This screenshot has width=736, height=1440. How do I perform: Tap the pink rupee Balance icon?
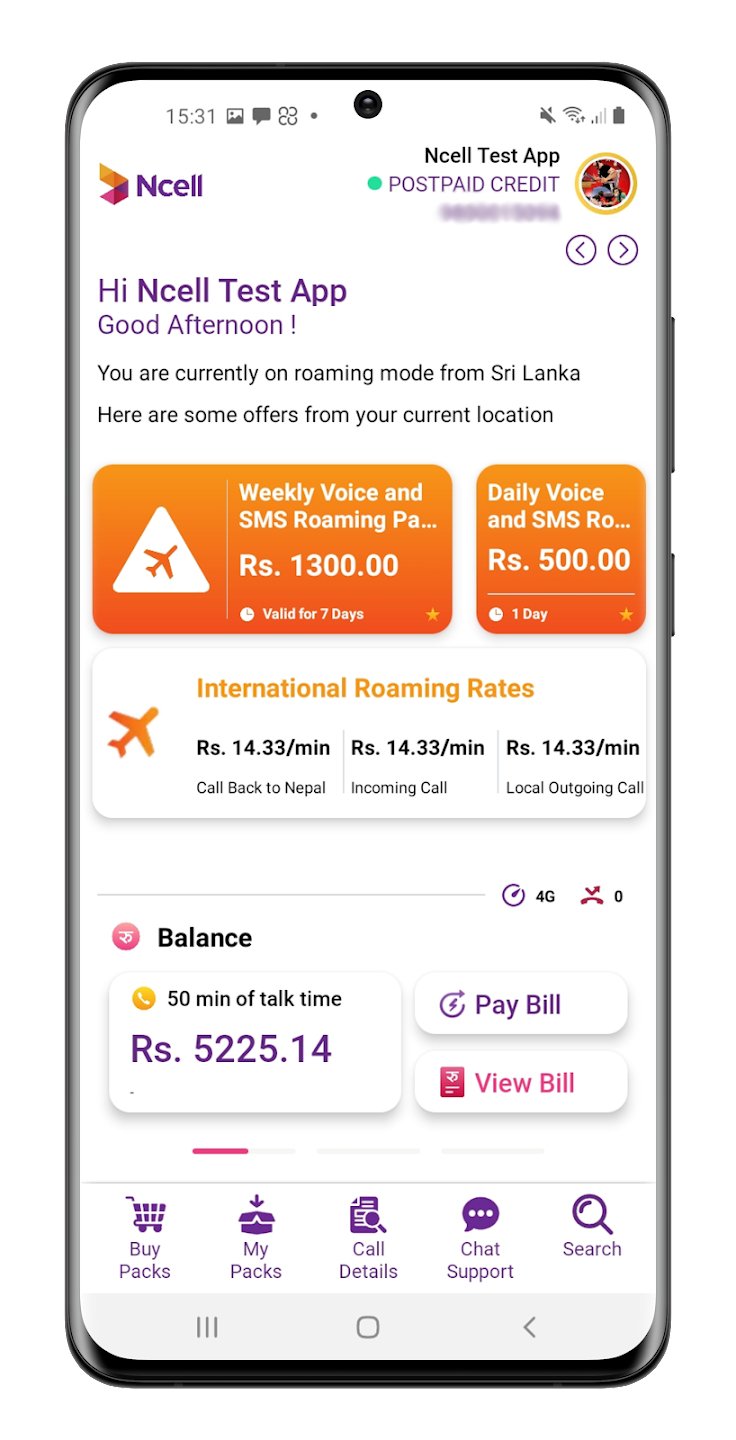point(124,936)
